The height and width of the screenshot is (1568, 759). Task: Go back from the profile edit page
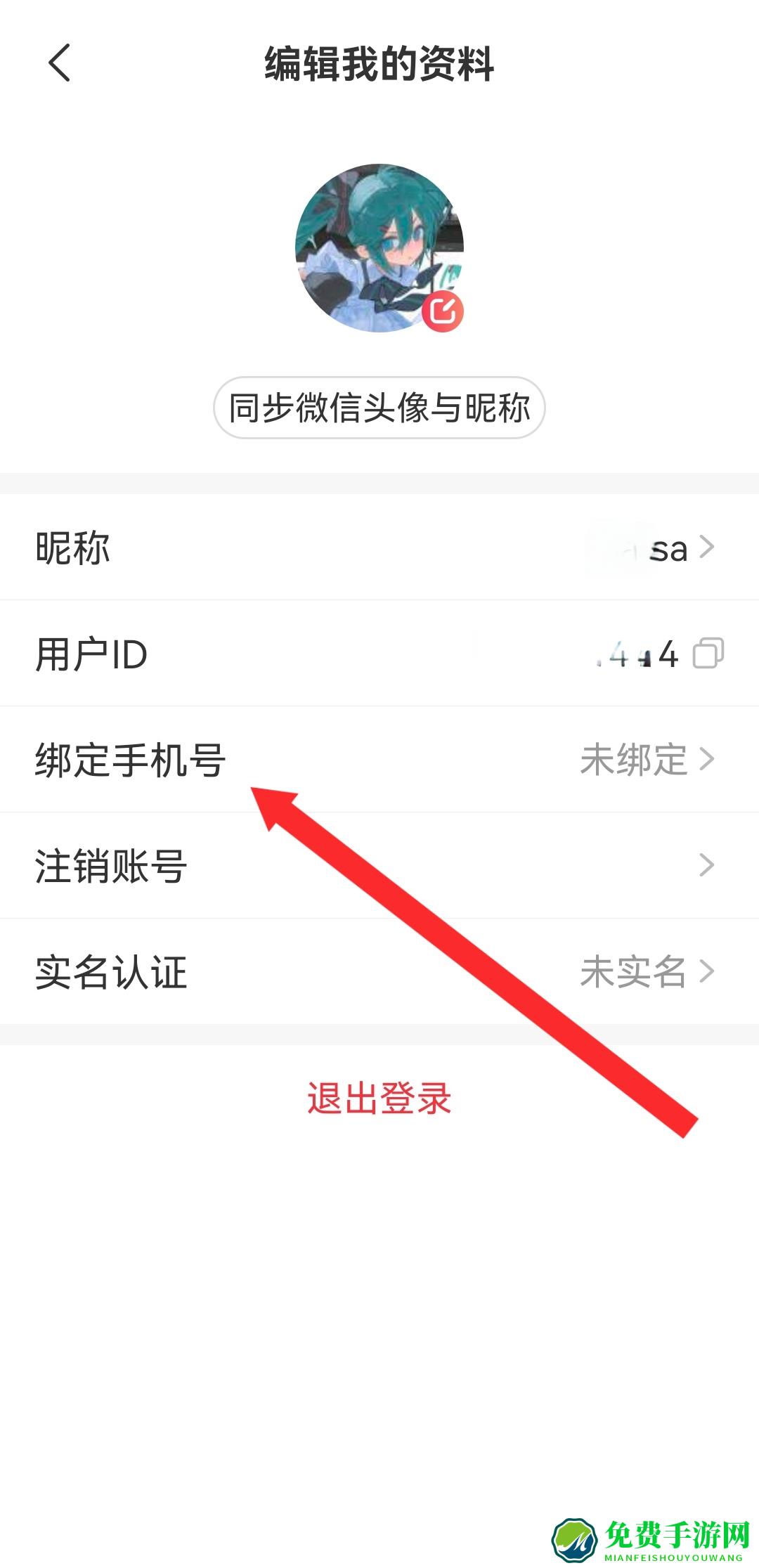[60, 63]
